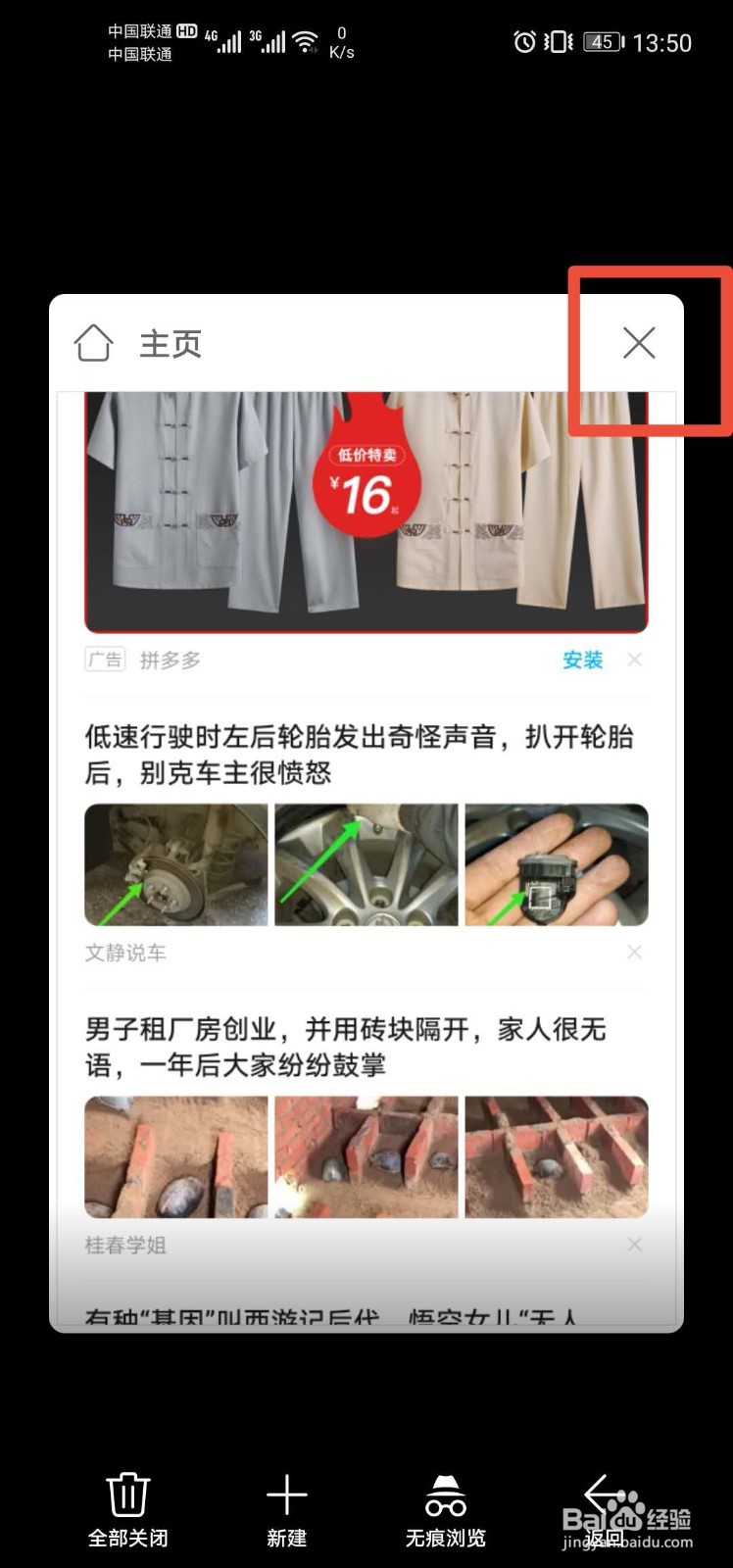Dismiss the Pinduoduo ad with its X

pyautogui.click(x=635, y=660)
